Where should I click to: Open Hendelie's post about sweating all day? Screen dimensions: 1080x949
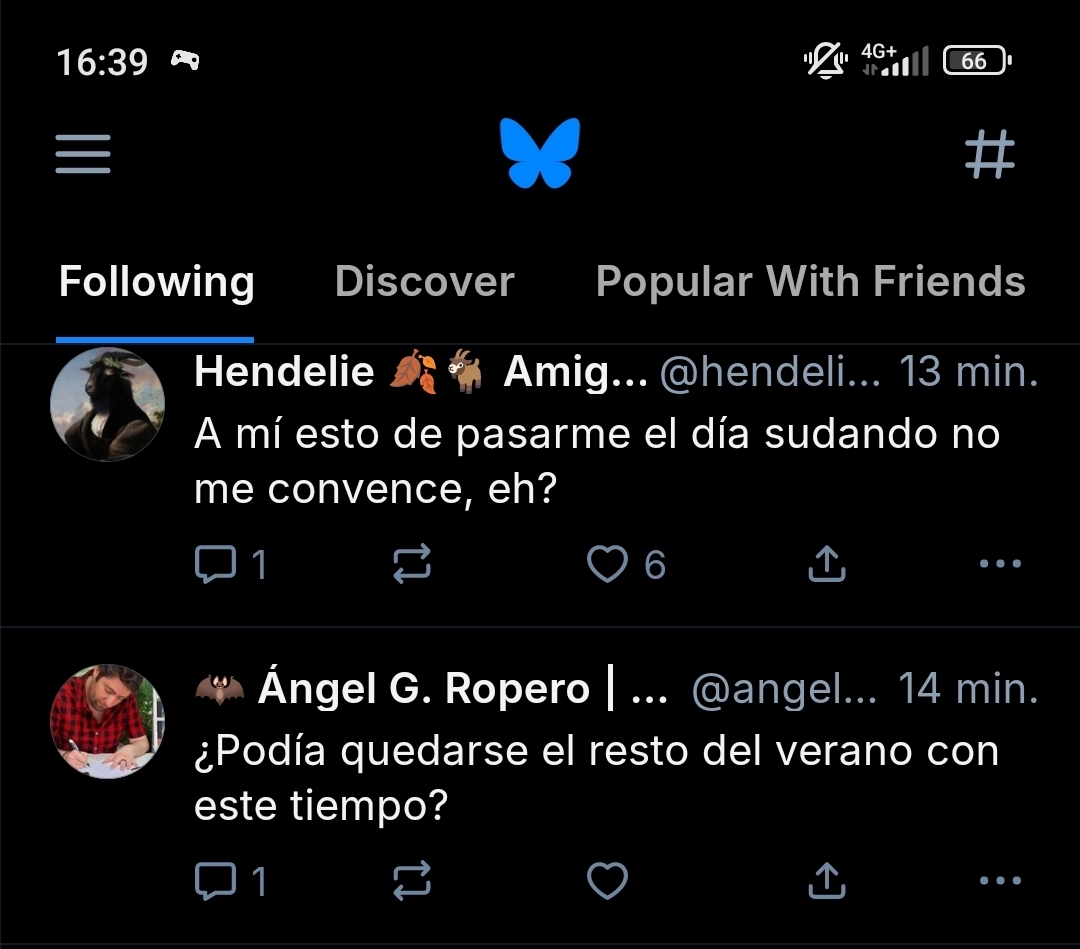click(596, 461)
